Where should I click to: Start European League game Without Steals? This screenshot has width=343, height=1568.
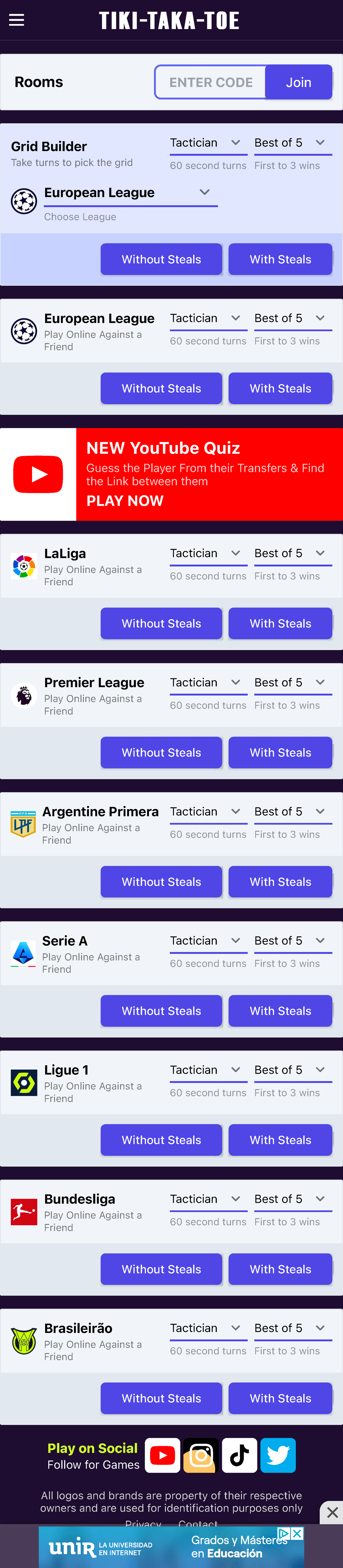tap(161, 388)
